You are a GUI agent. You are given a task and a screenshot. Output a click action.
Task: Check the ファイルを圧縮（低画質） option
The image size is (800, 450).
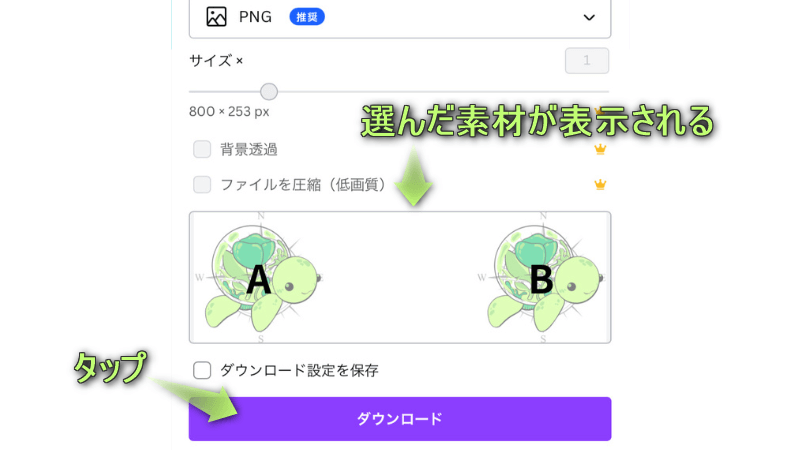click(202, 184)
